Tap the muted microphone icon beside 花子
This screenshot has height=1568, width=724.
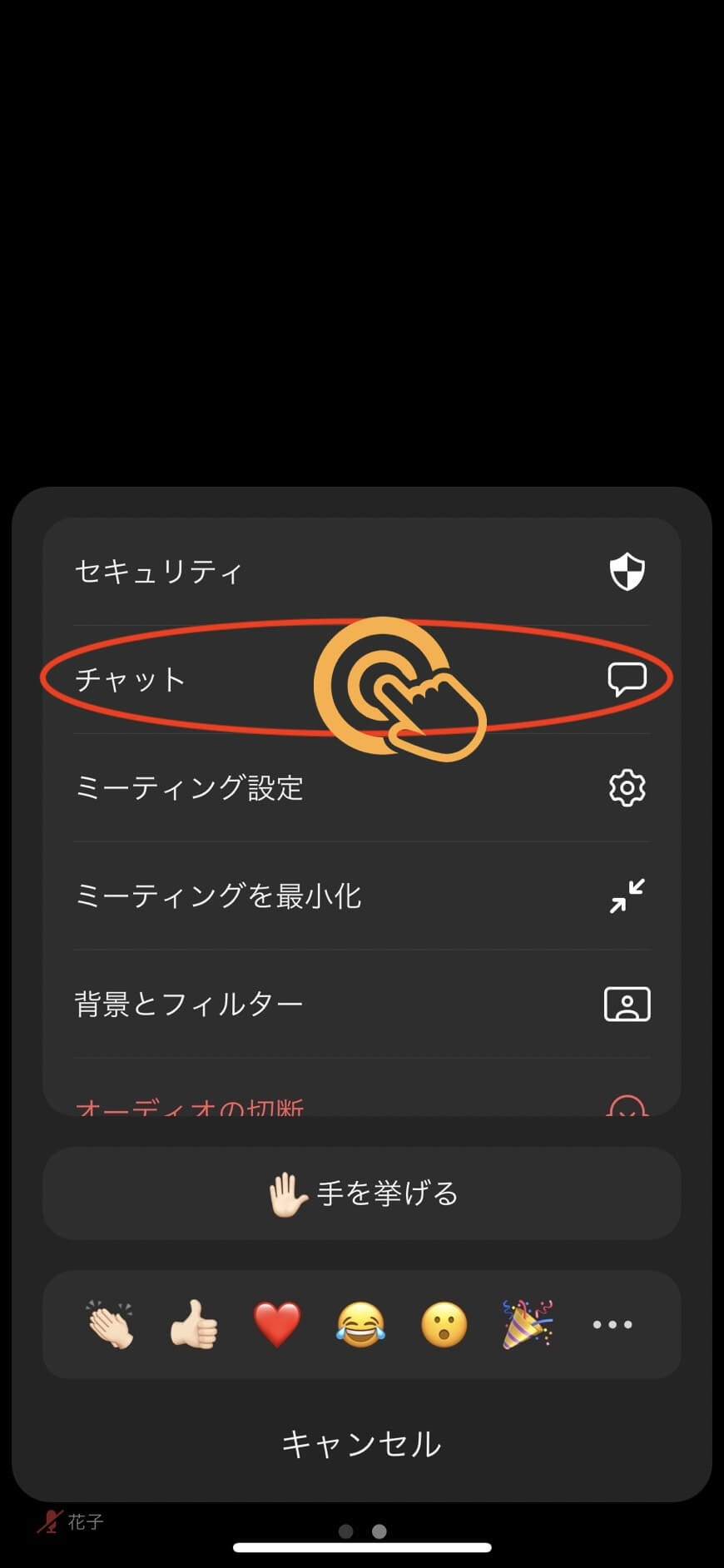point(49,1521)
